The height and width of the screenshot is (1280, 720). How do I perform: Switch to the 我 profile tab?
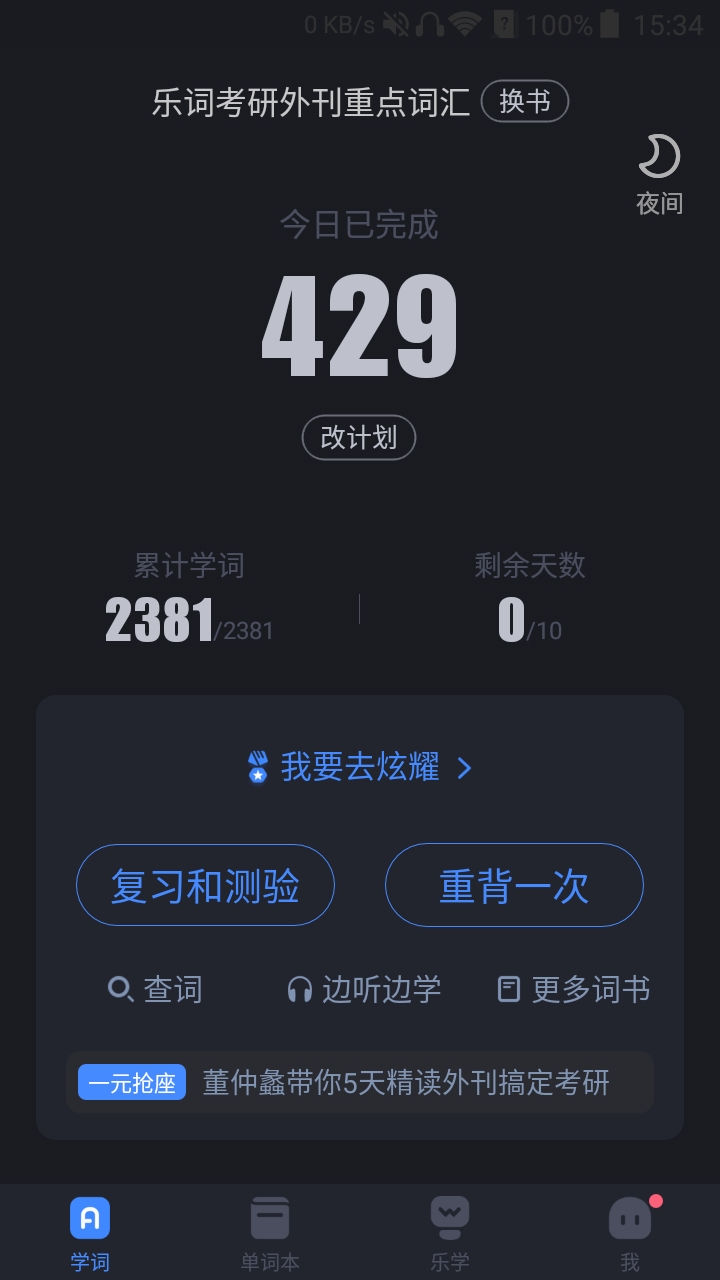(x=630, y=1233)
